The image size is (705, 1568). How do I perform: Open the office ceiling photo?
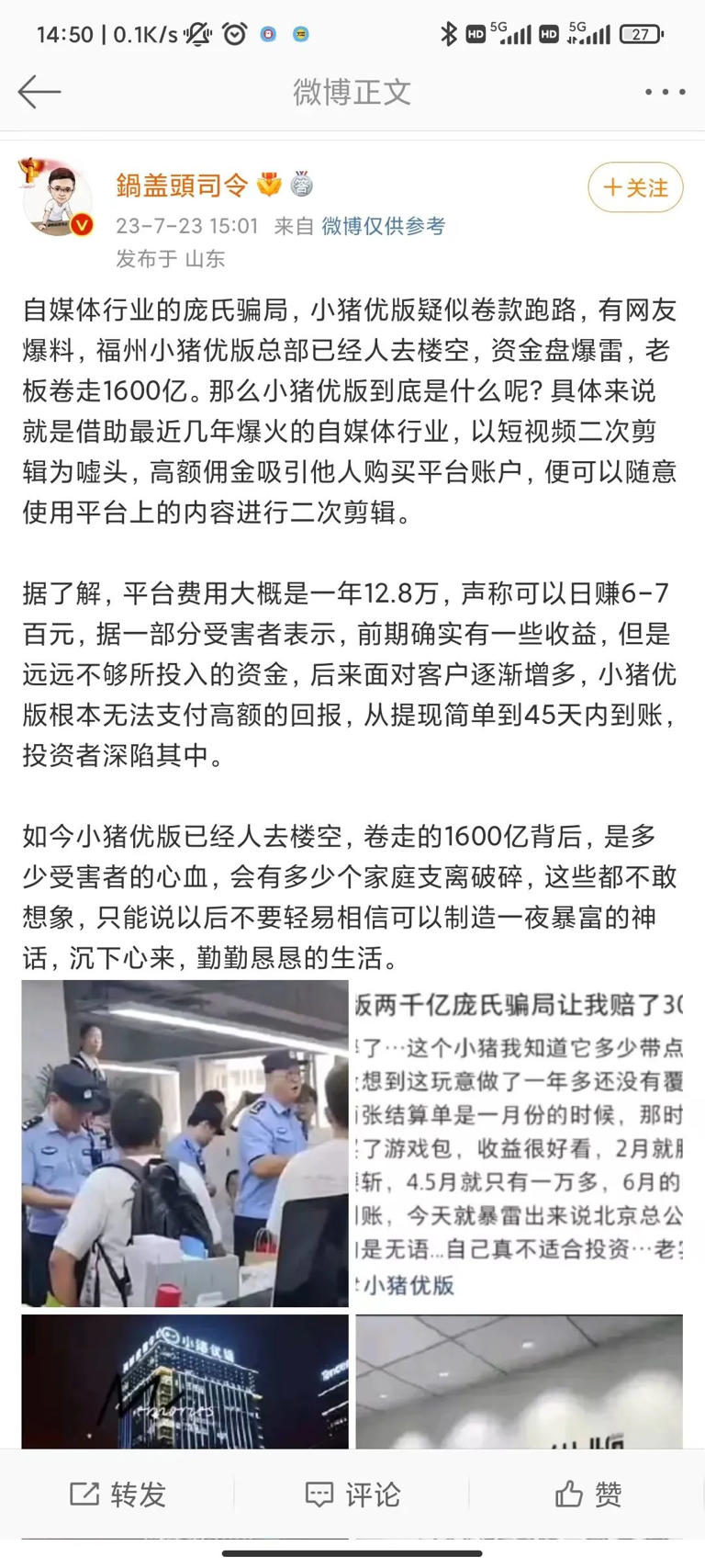[519, 1381]
